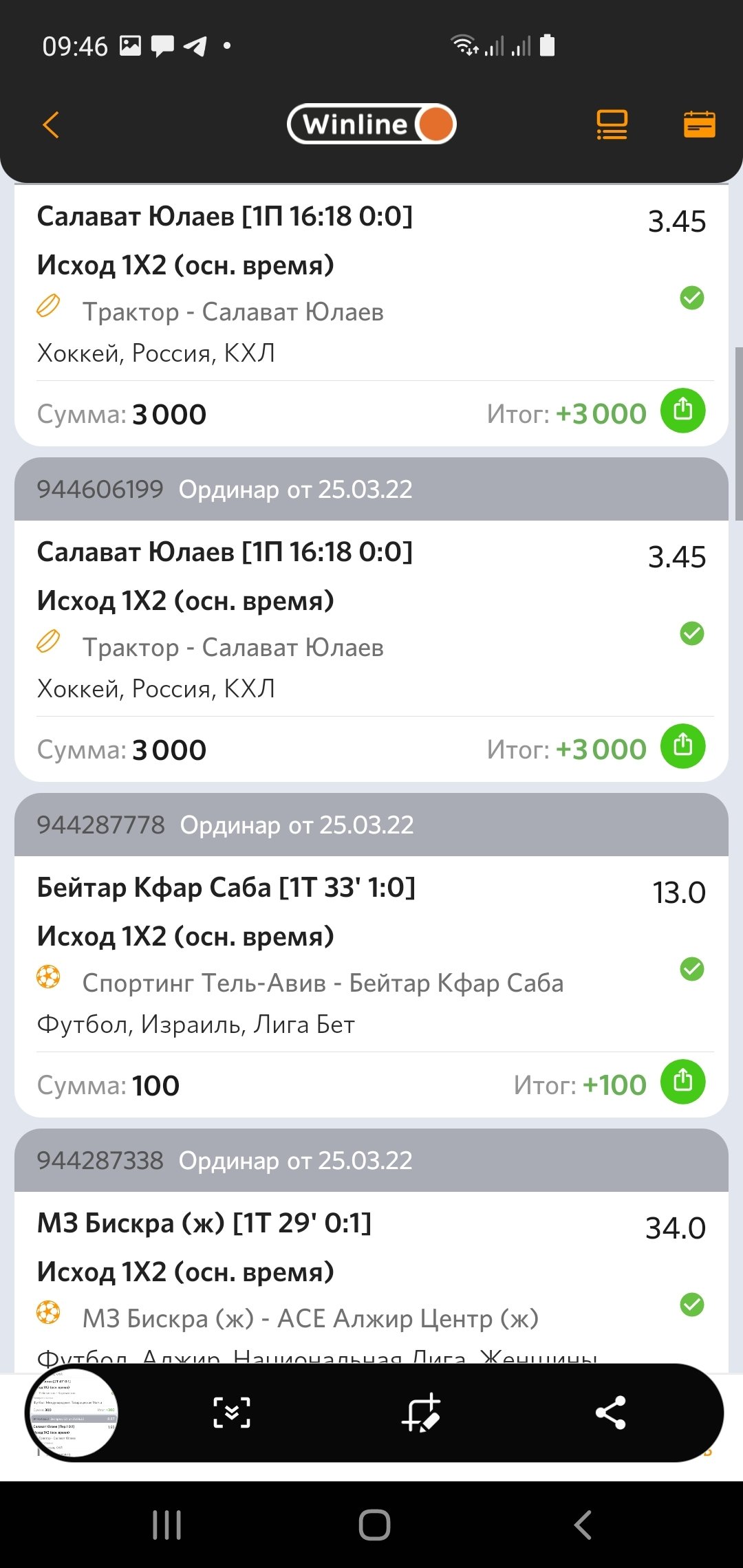Viewport: 743px width, 1568px height.
Task: Share bet 944606199 result
Action: click(x=682, y=746)
